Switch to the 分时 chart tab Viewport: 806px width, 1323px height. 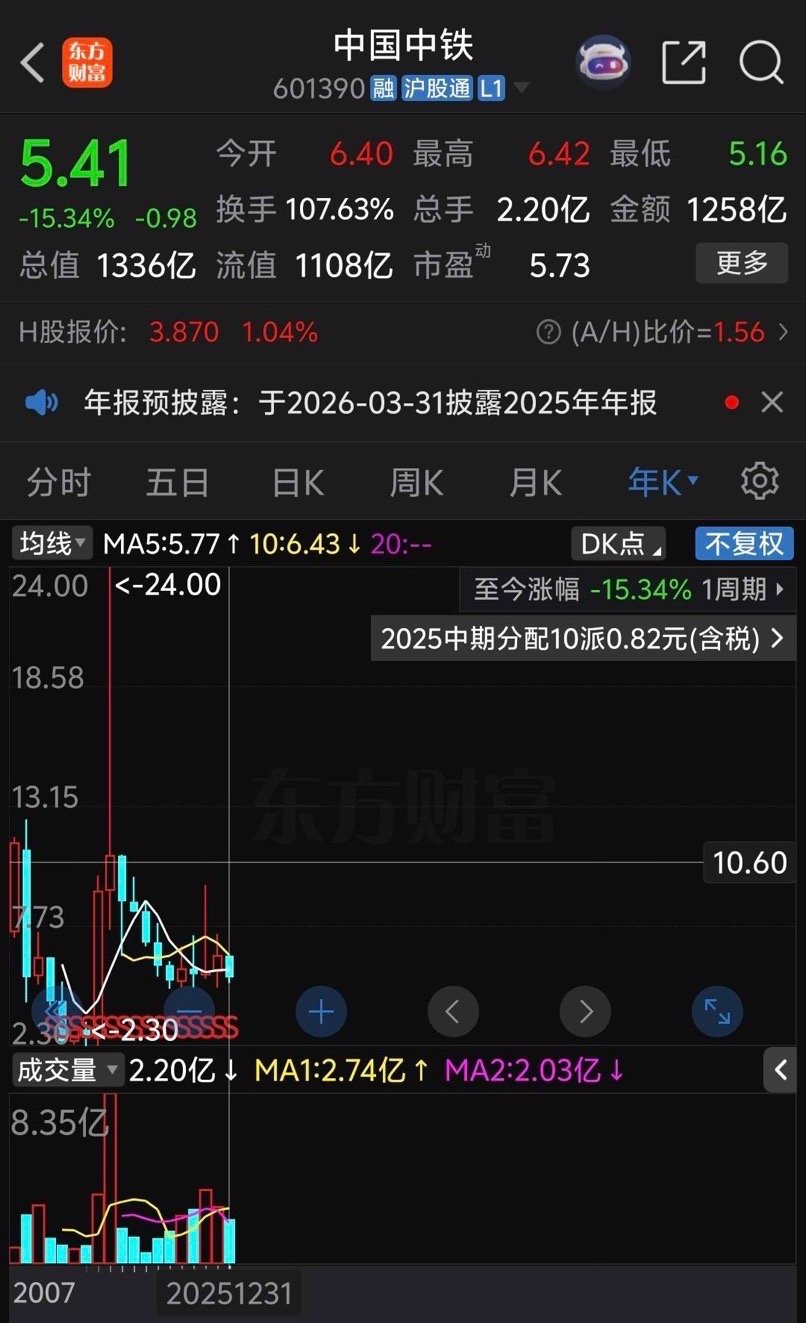(x=58, y=483)
